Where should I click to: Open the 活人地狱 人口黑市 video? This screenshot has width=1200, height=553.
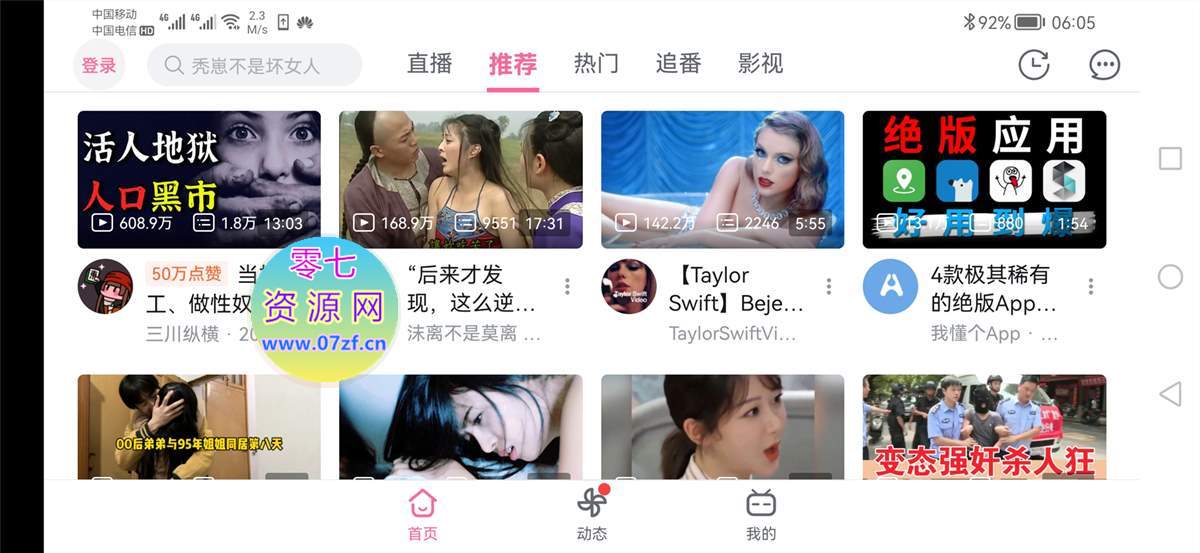[x=199, y=179]
